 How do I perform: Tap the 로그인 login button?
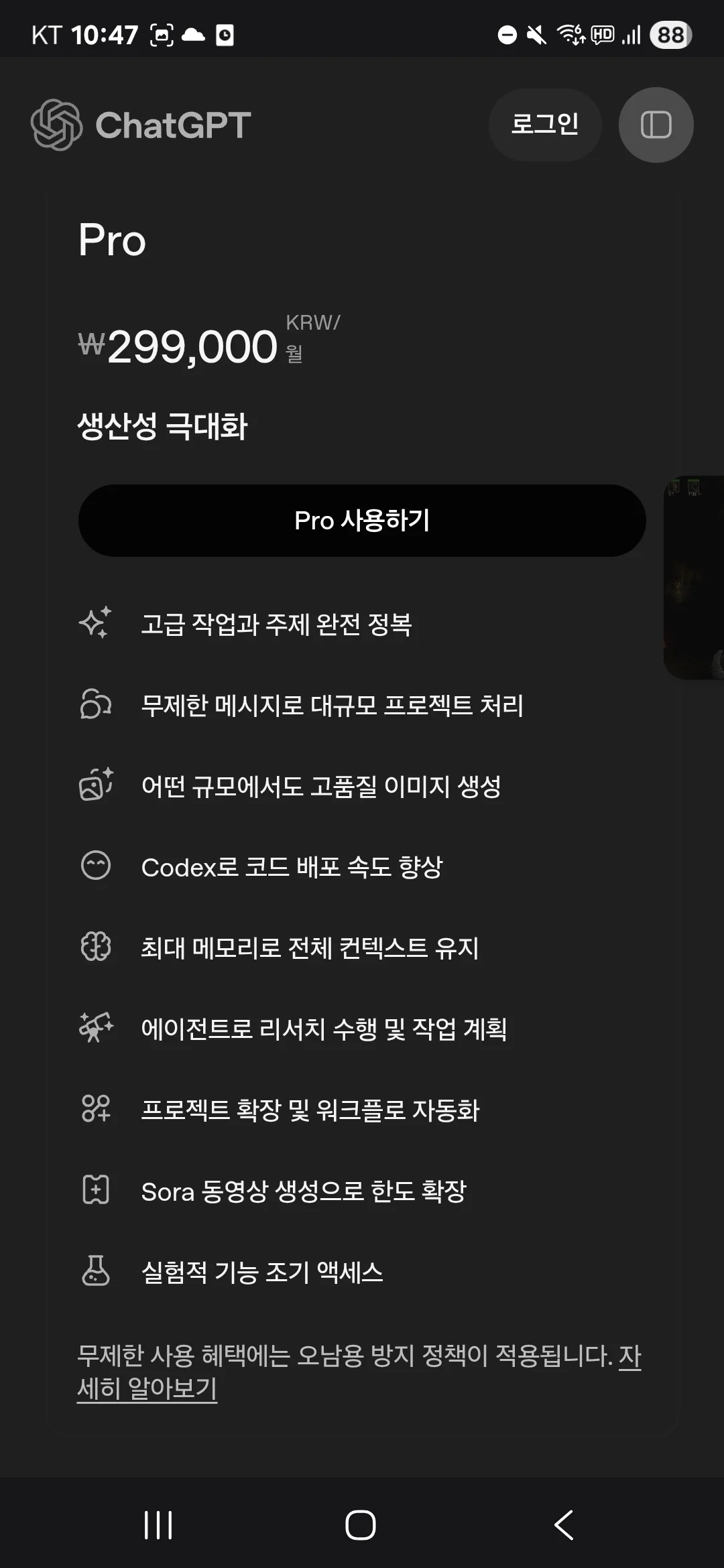tap(544, 125)
